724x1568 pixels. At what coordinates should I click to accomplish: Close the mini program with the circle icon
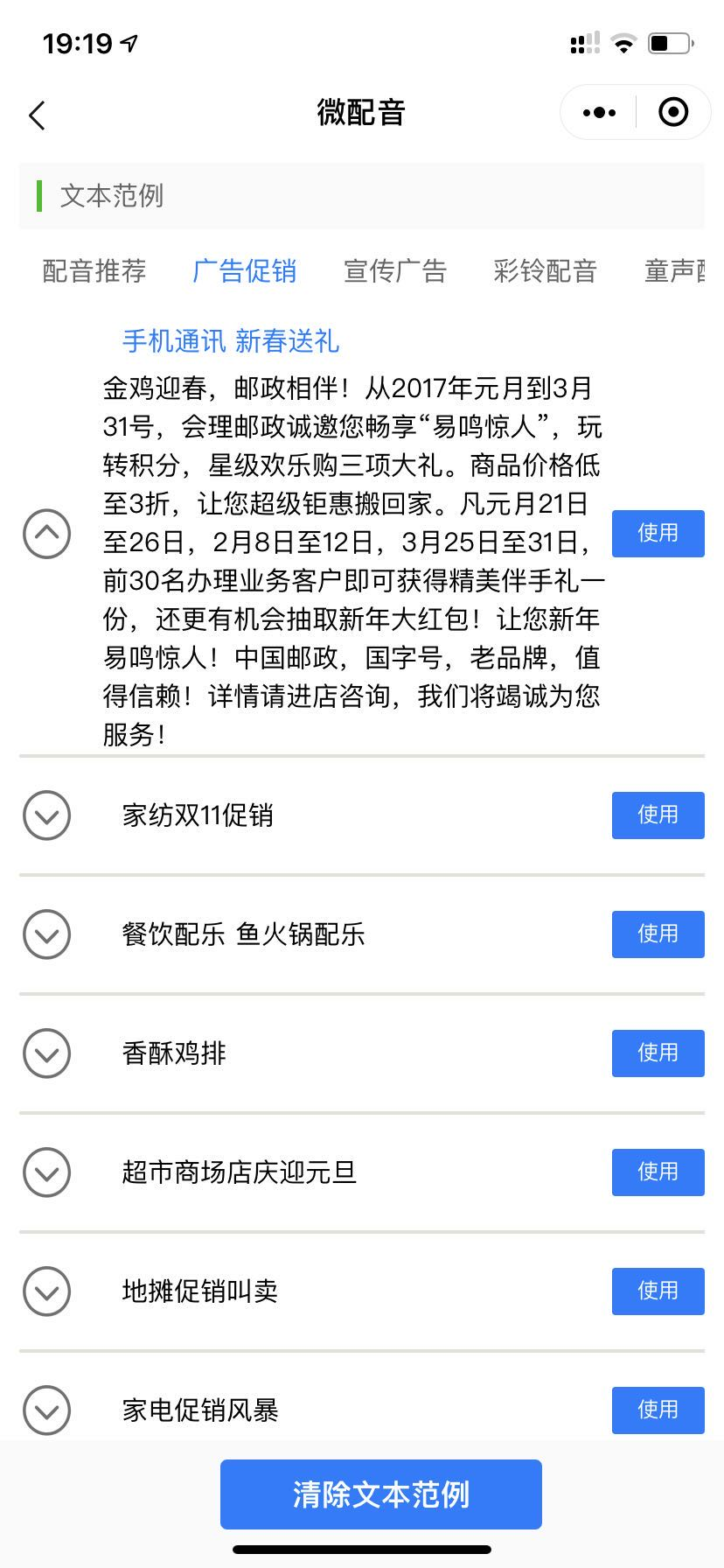click(x=672, y=113)
